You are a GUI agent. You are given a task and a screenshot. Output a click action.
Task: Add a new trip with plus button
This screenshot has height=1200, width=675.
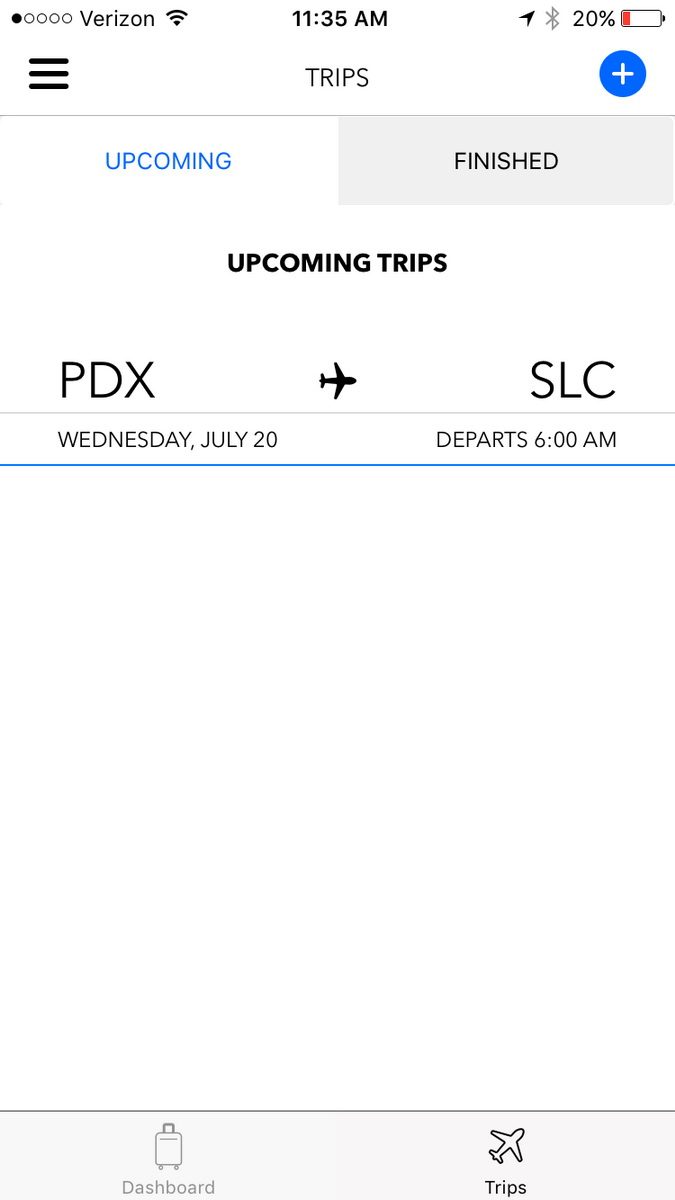[x=622, y=74]
